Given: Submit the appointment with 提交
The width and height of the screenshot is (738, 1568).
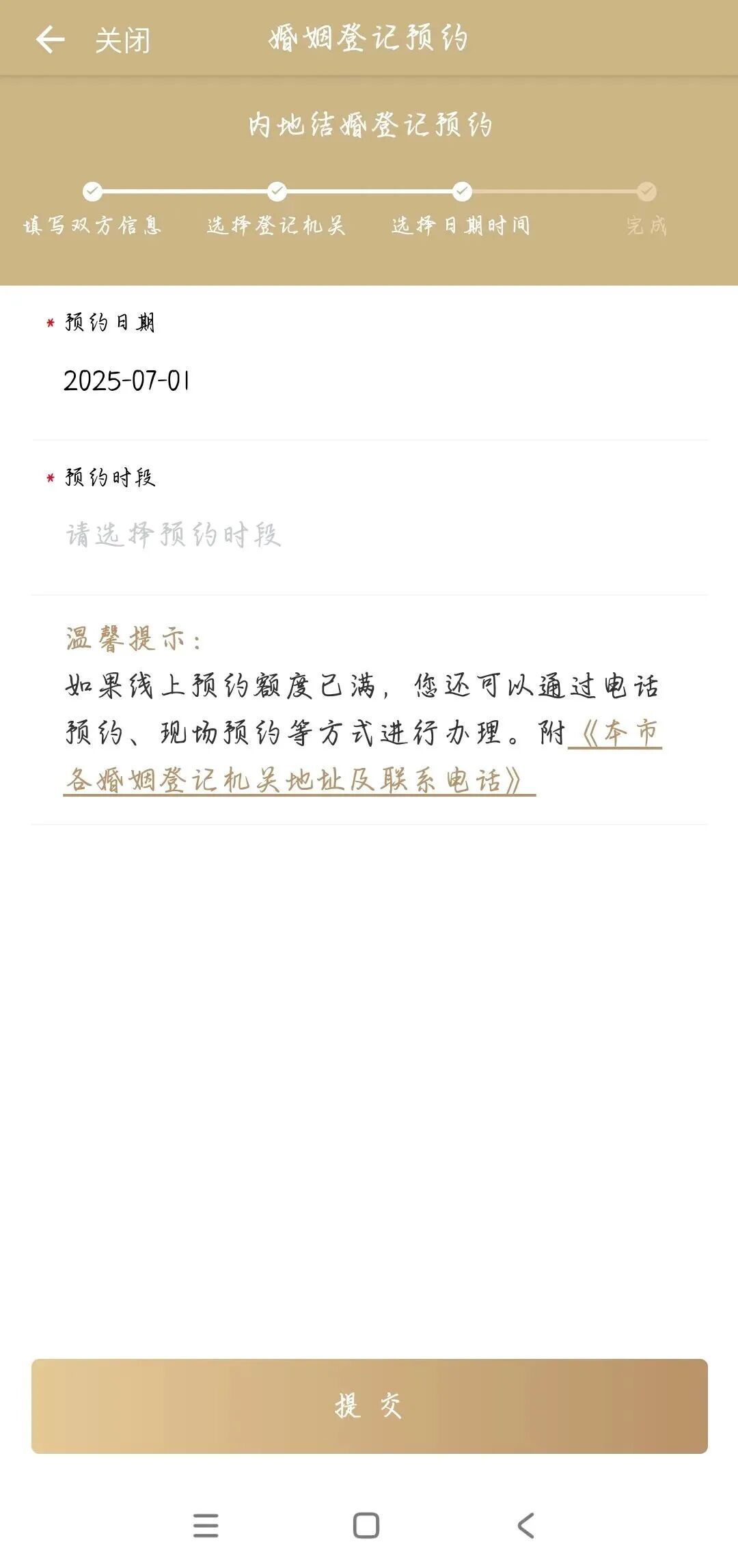Looking at the screenshot, I should (x=369, y=1407).
